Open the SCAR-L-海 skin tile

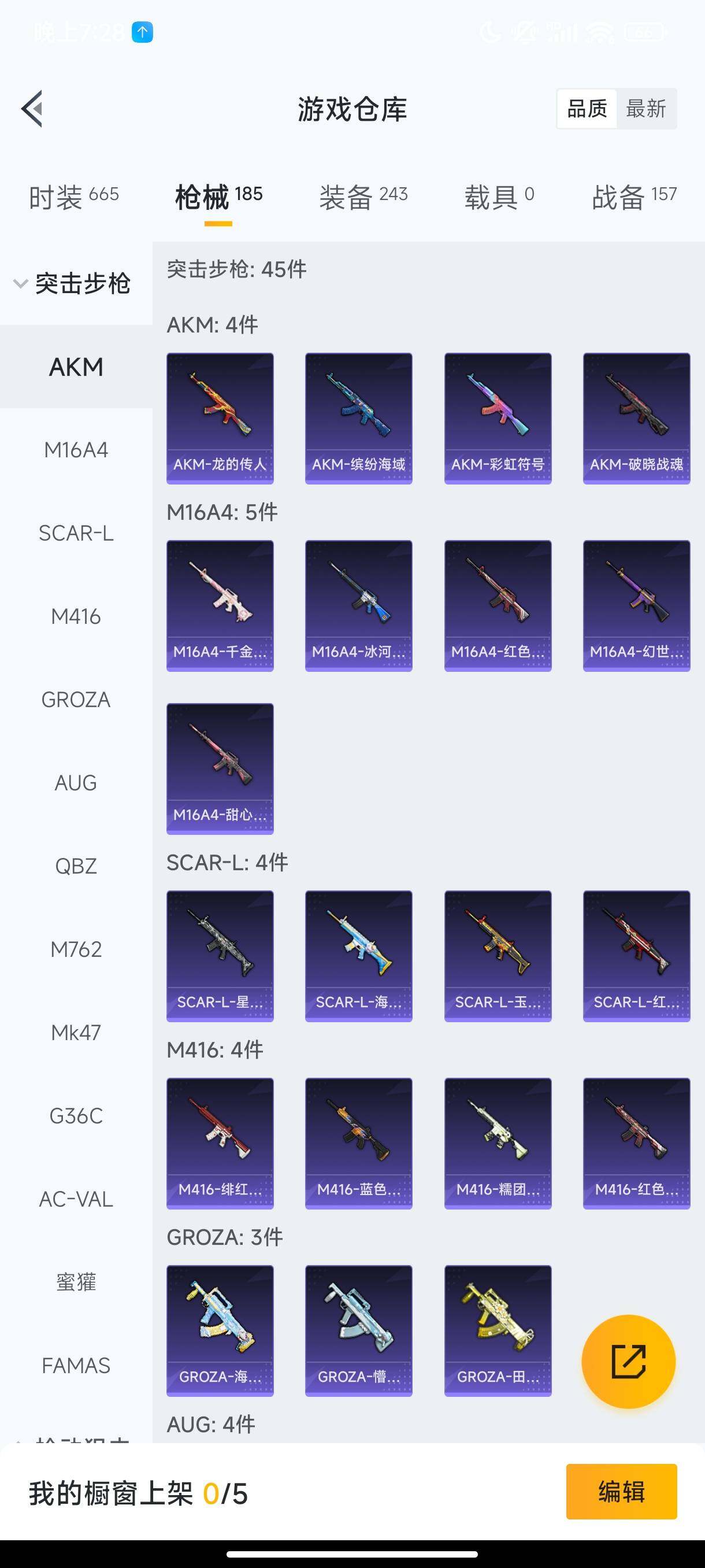[358, 956]
